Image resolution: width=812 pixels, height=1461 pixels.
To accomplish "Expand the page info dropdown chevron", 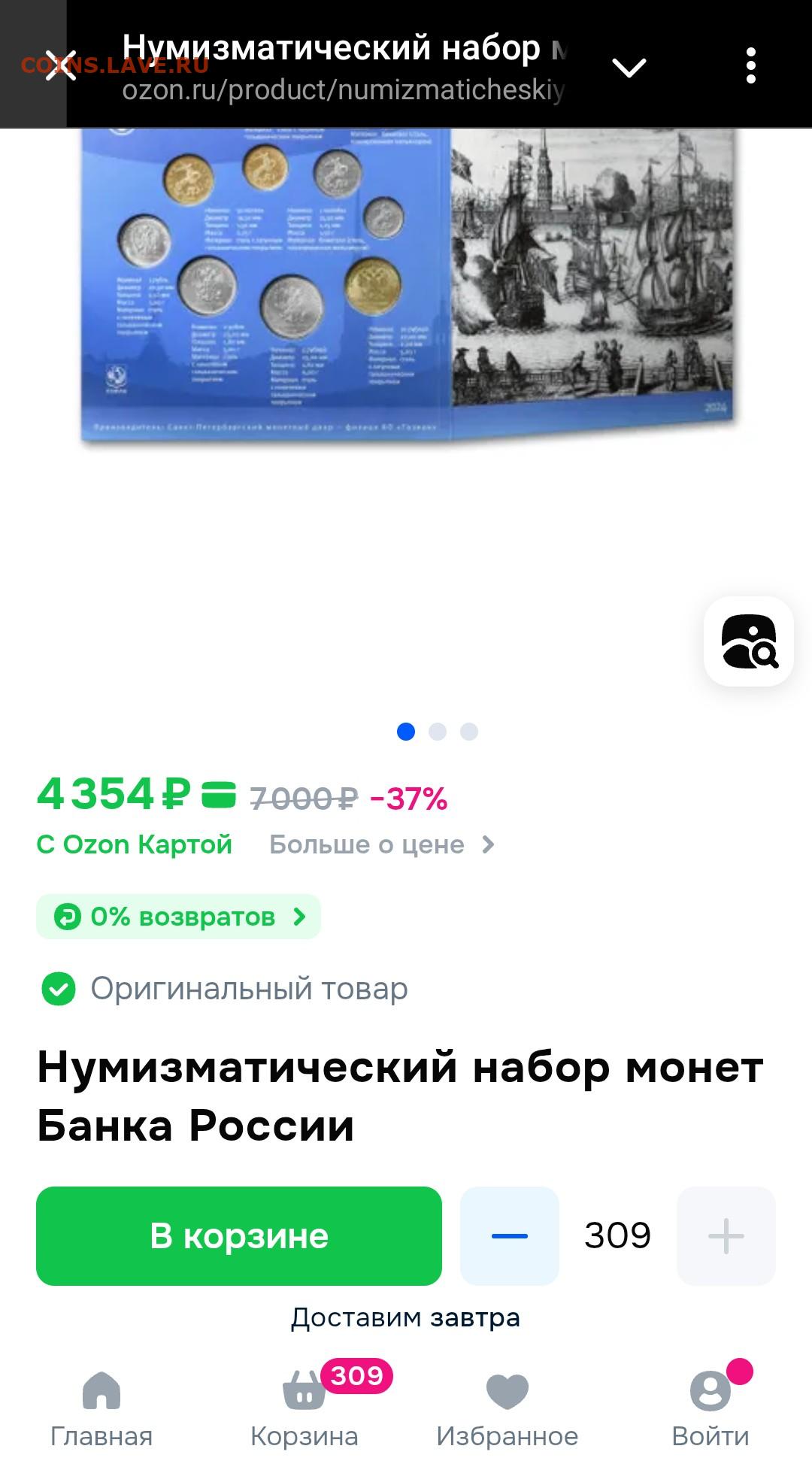I will 629,68.
